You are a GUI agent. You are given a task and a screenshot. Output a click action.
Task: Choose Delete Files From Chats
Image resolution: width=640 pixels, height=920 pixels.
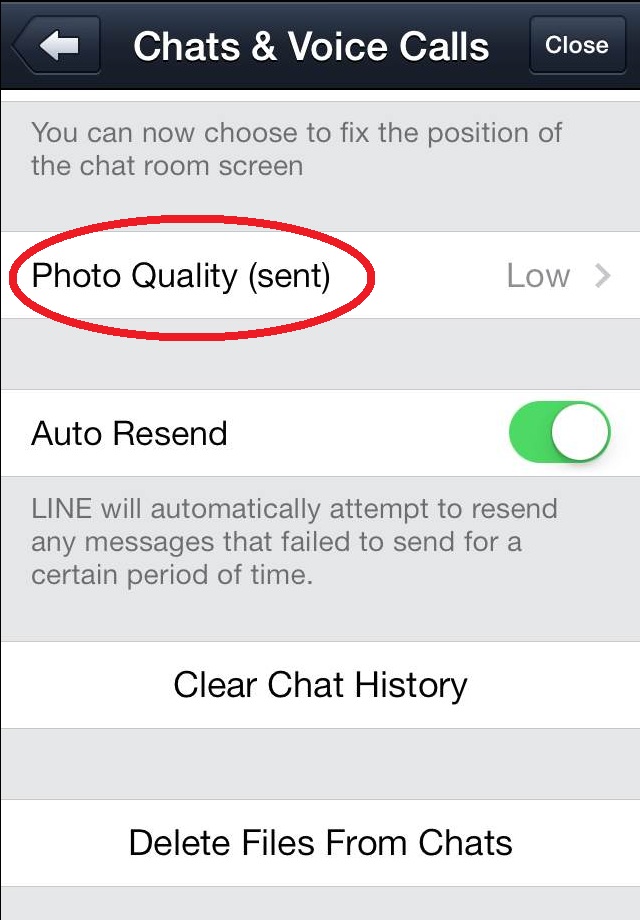(x=320, y=843)
